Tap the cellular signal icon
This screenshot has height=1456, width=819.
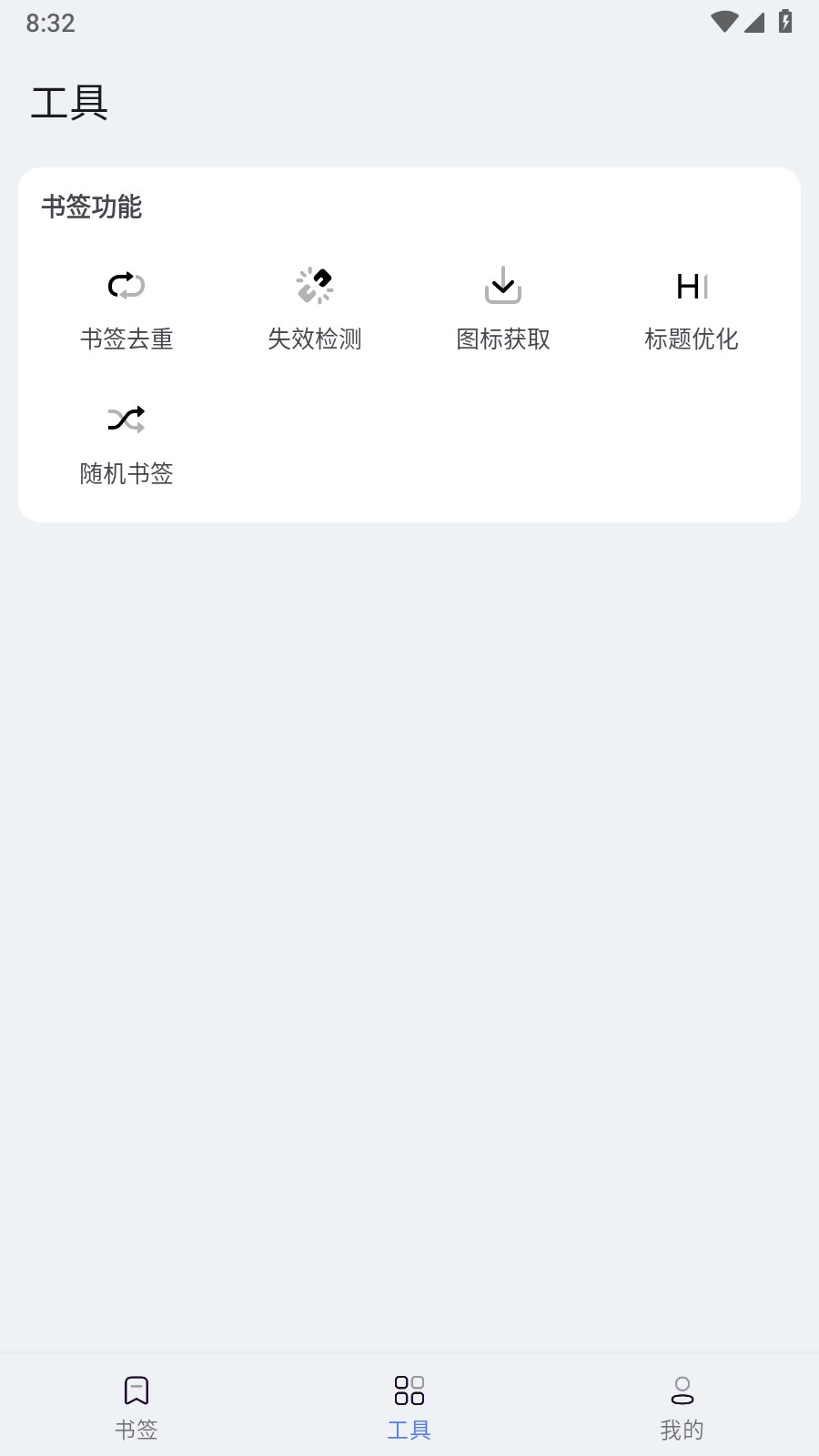(x=754, y=23)
